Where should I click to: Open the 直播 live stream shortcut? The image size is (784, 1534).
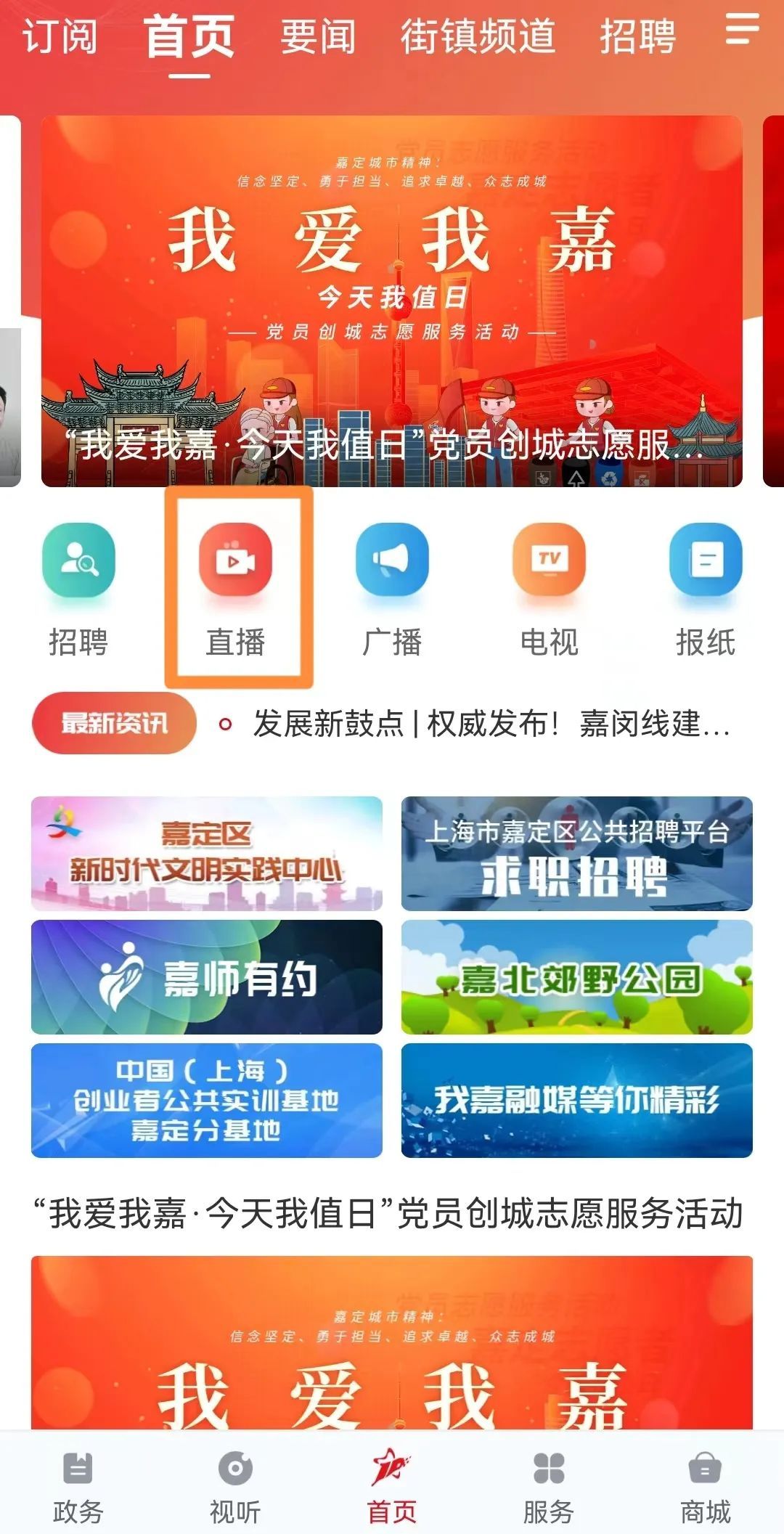(235, 588)
